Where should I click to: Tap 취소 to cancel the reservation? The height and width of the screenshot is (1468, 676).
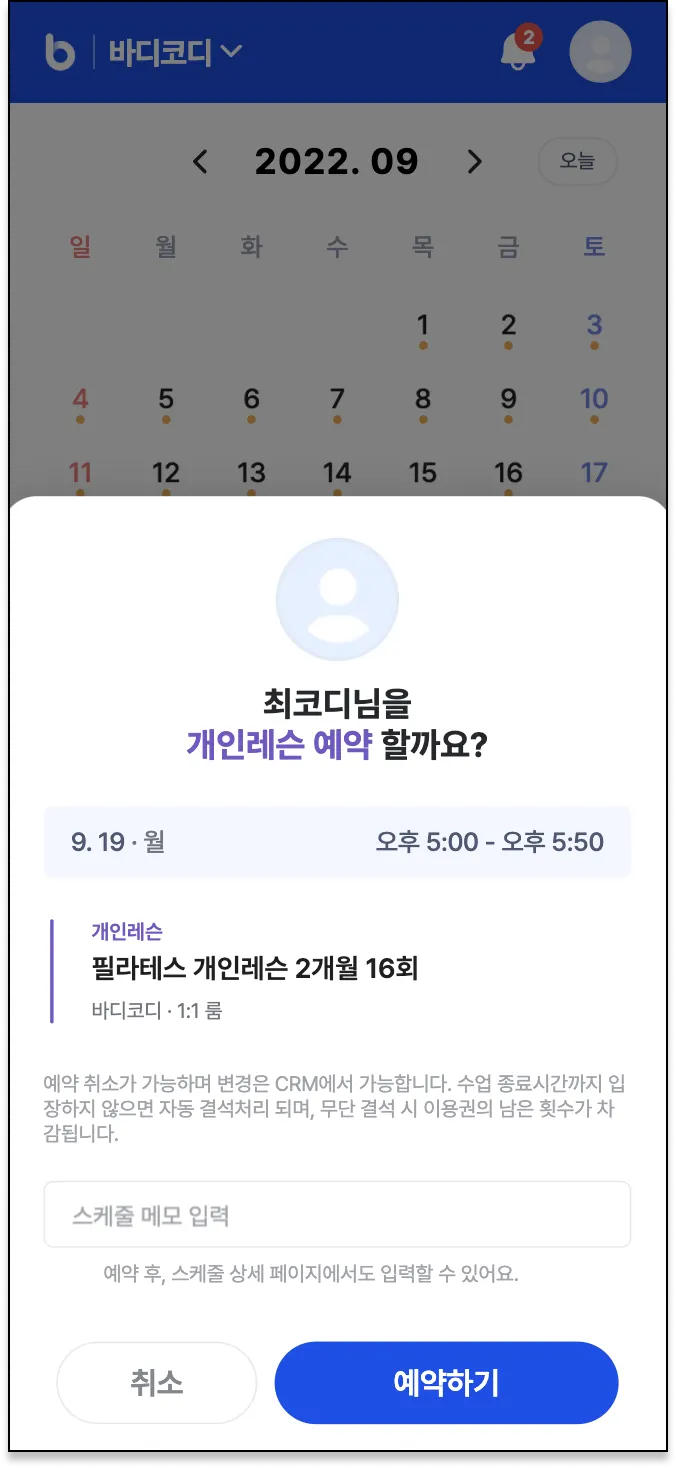pos(157,1383)
